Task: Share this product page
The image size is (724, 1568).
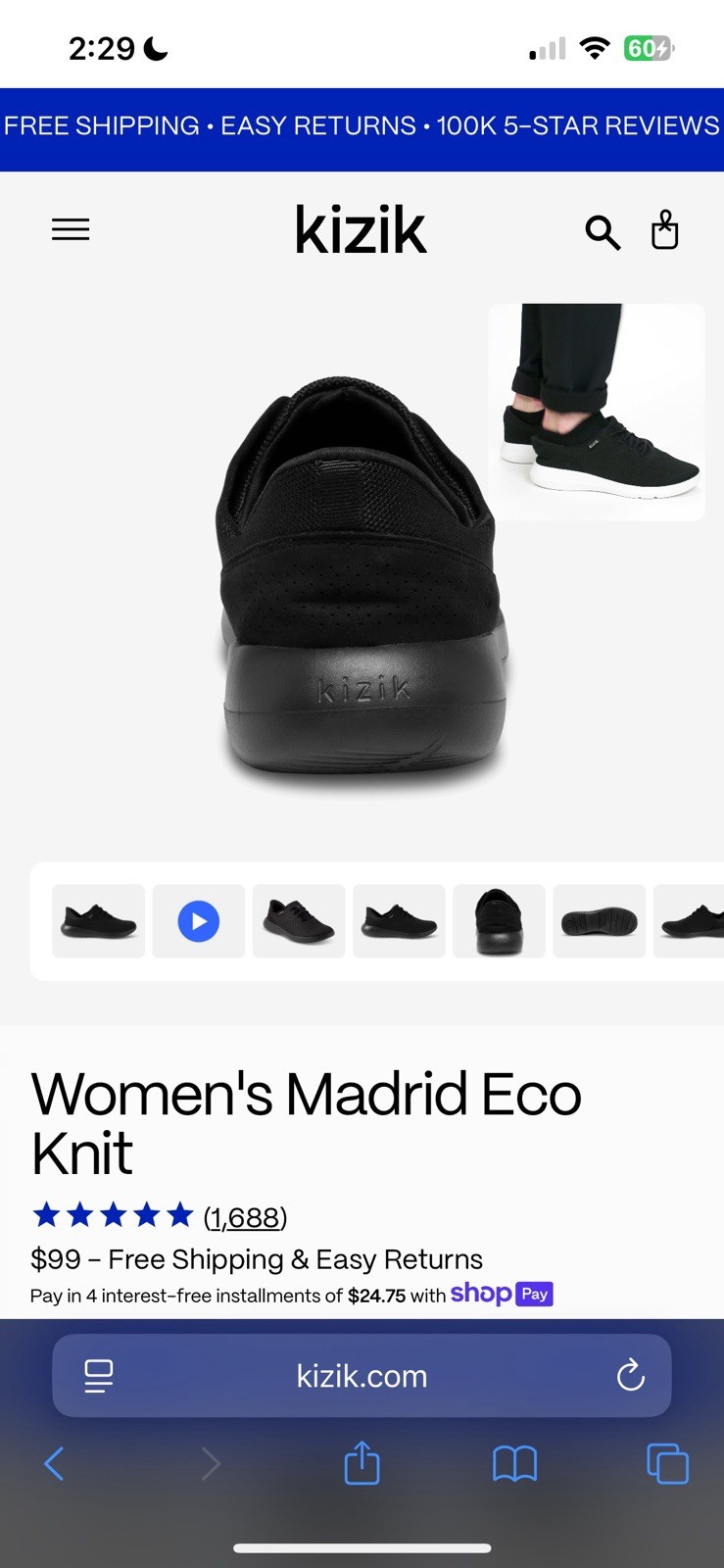Action: coord(362,1463)
